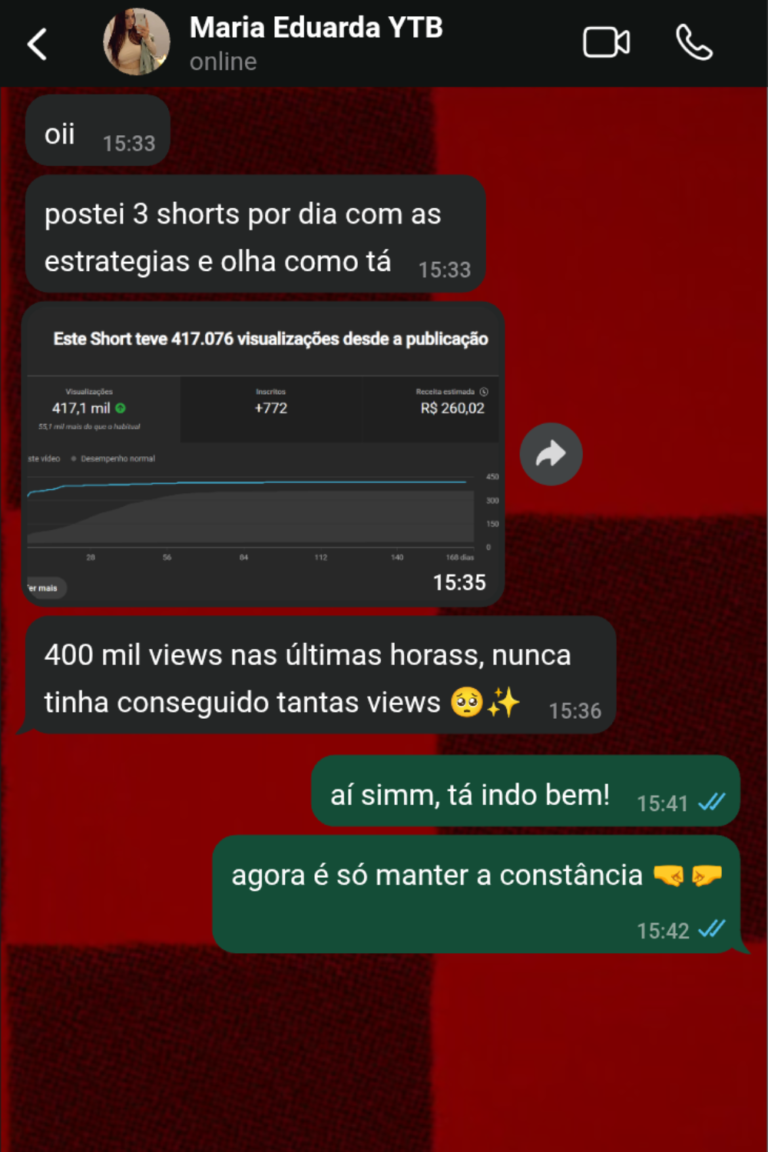Start a video call with Maria Eduarda
Screen dimensions: 768x1152
606,43
